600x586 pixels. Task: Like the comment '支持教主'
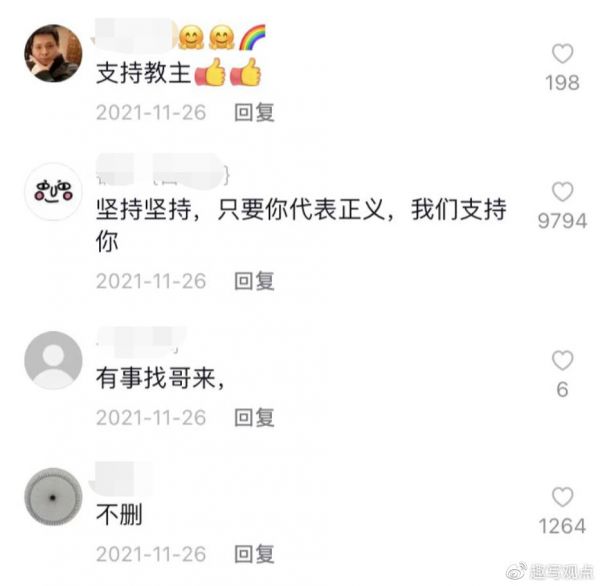click(x=563, y=54)
